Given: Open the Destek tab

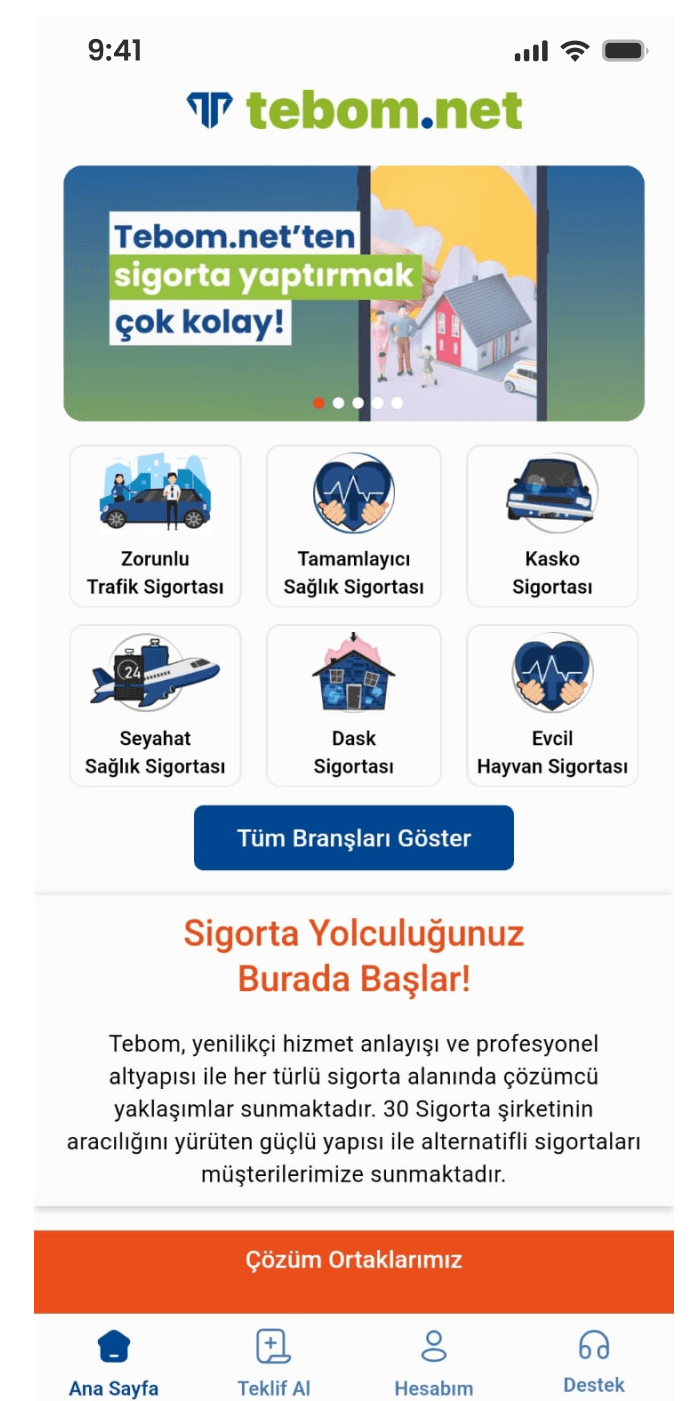Looking at the screenshot, I should (594, 1362).
